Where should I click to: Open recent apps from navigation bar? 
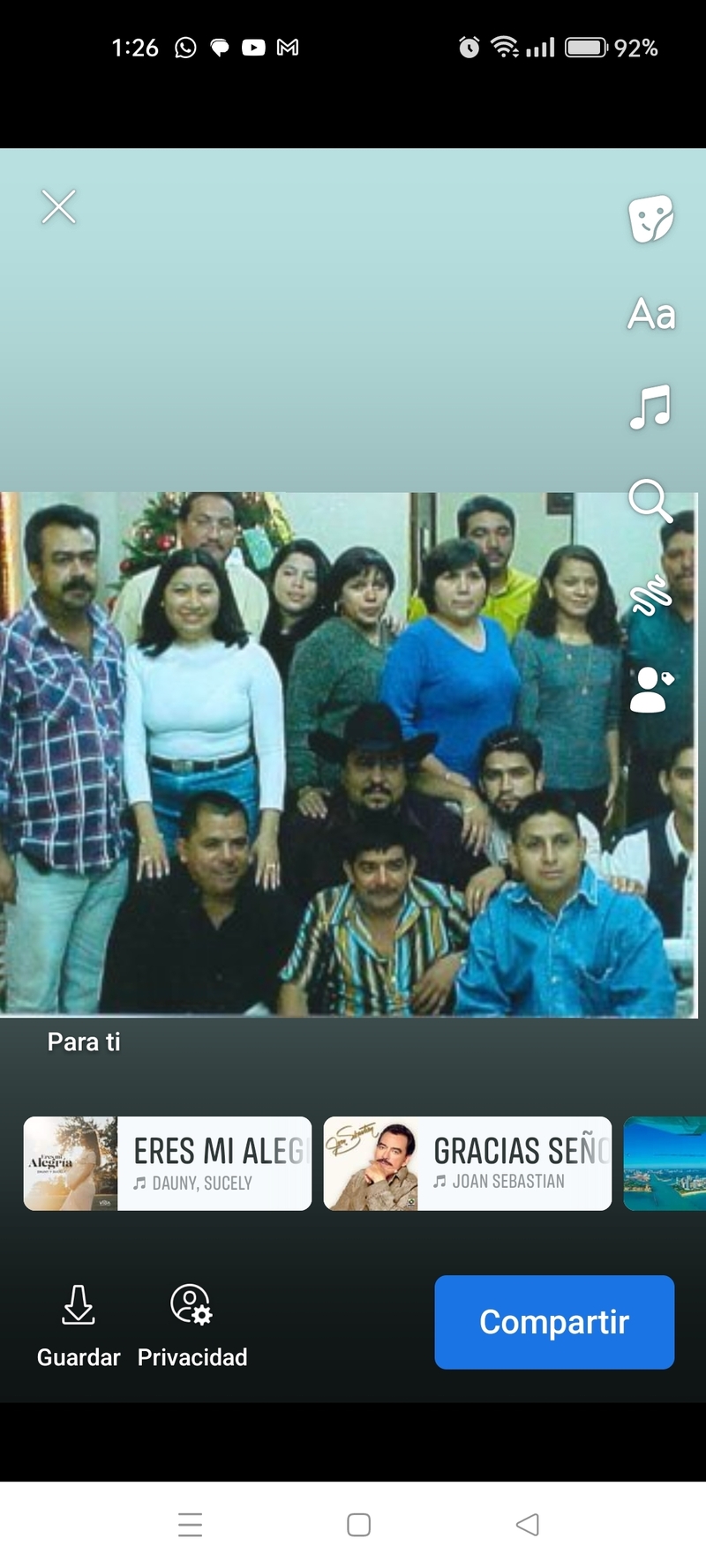pyautogui.click(x=191, y=1524)
